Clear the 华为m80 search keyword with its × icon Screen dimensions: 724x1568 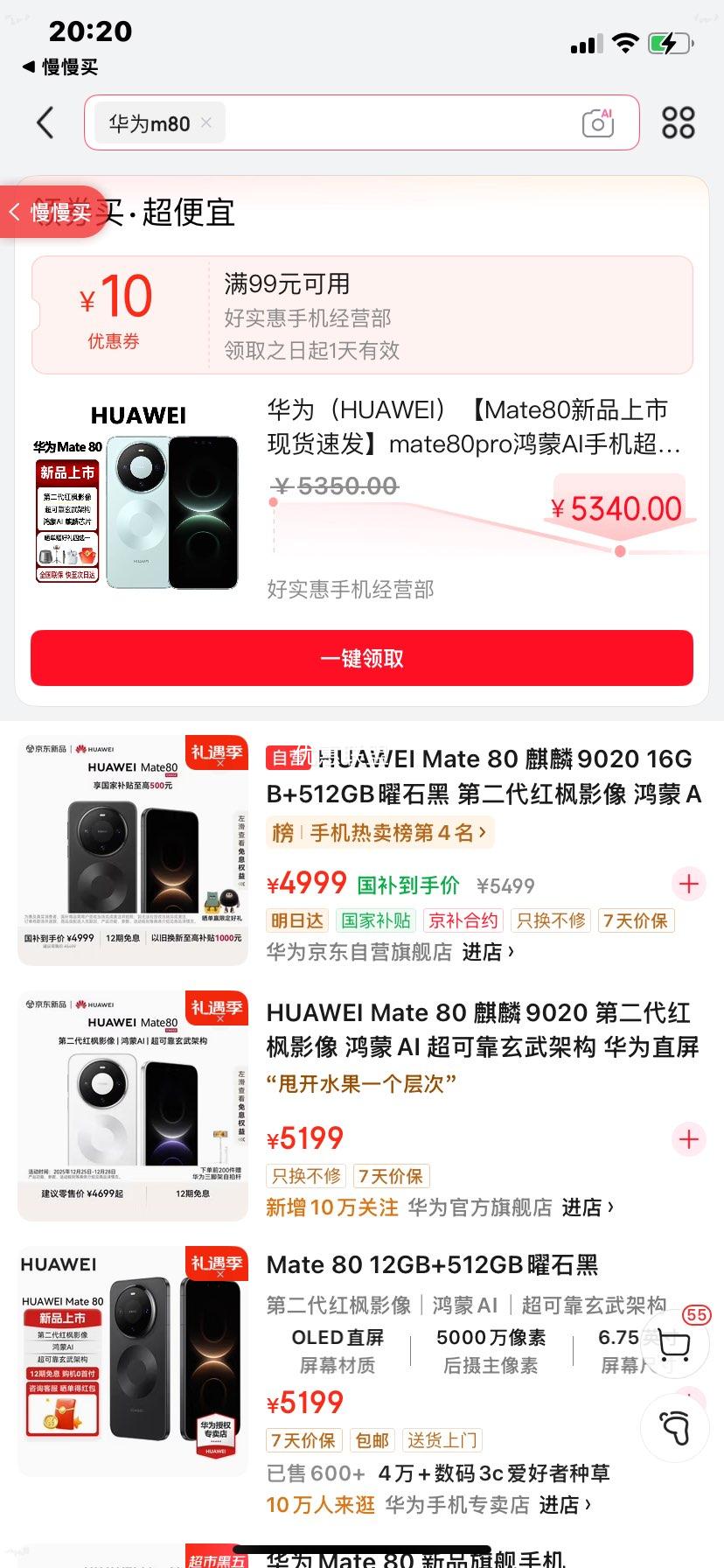(x=205, y=122)
